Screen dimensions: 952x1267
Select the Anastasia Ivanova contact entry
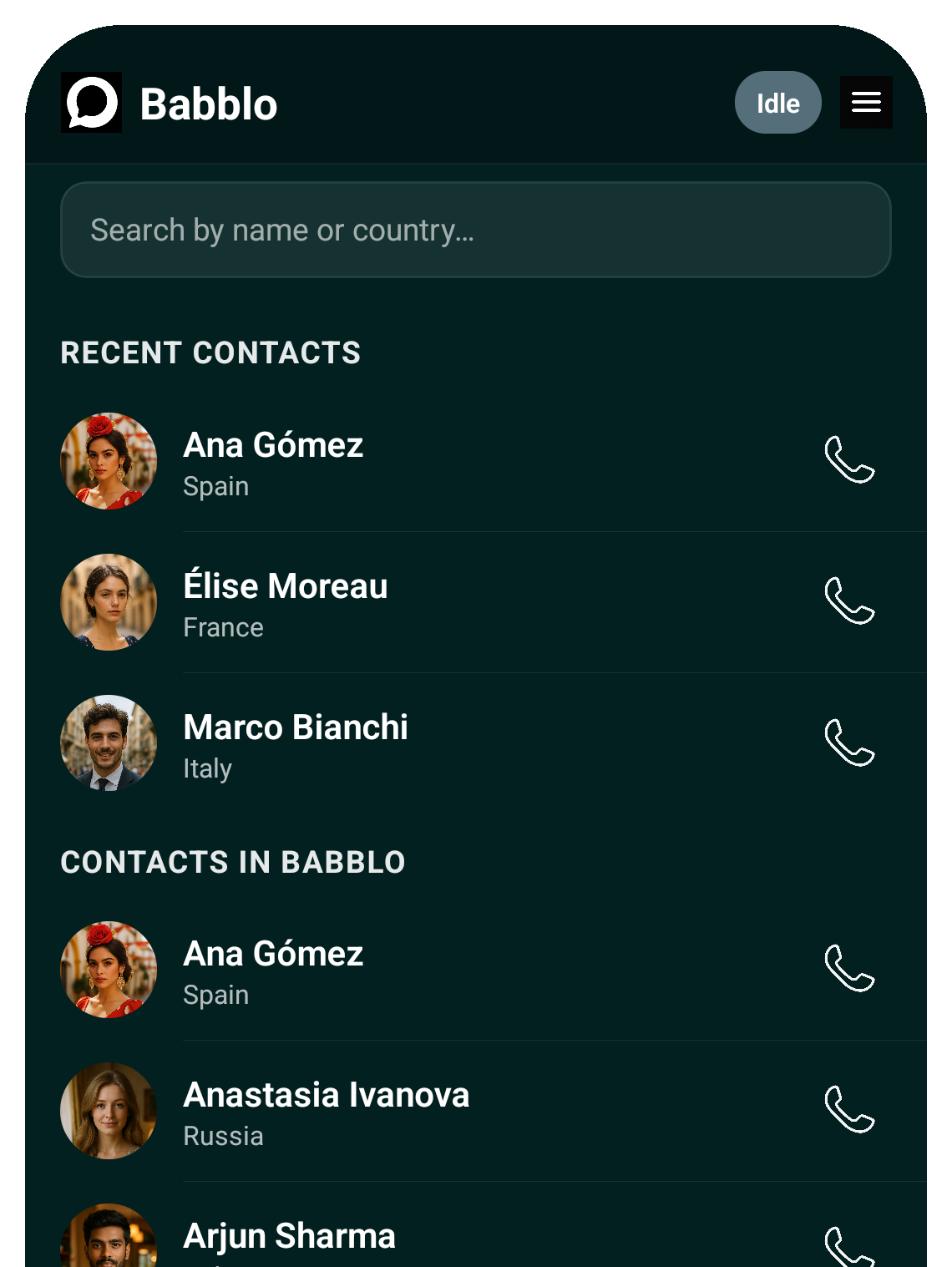[x=326, y=1111]
